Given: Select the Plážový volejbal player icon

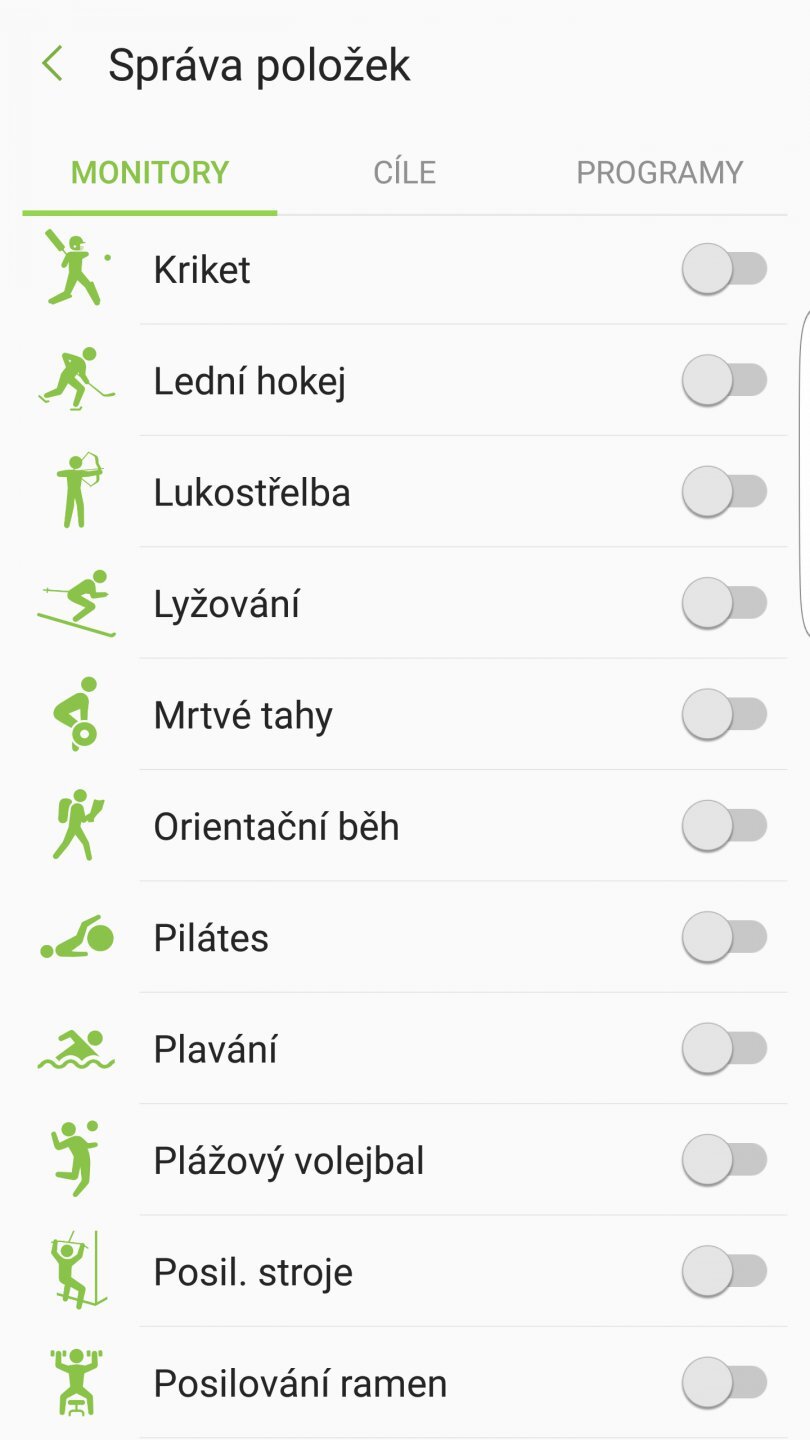Looking at the screenshot, I should pos(75,1159).
